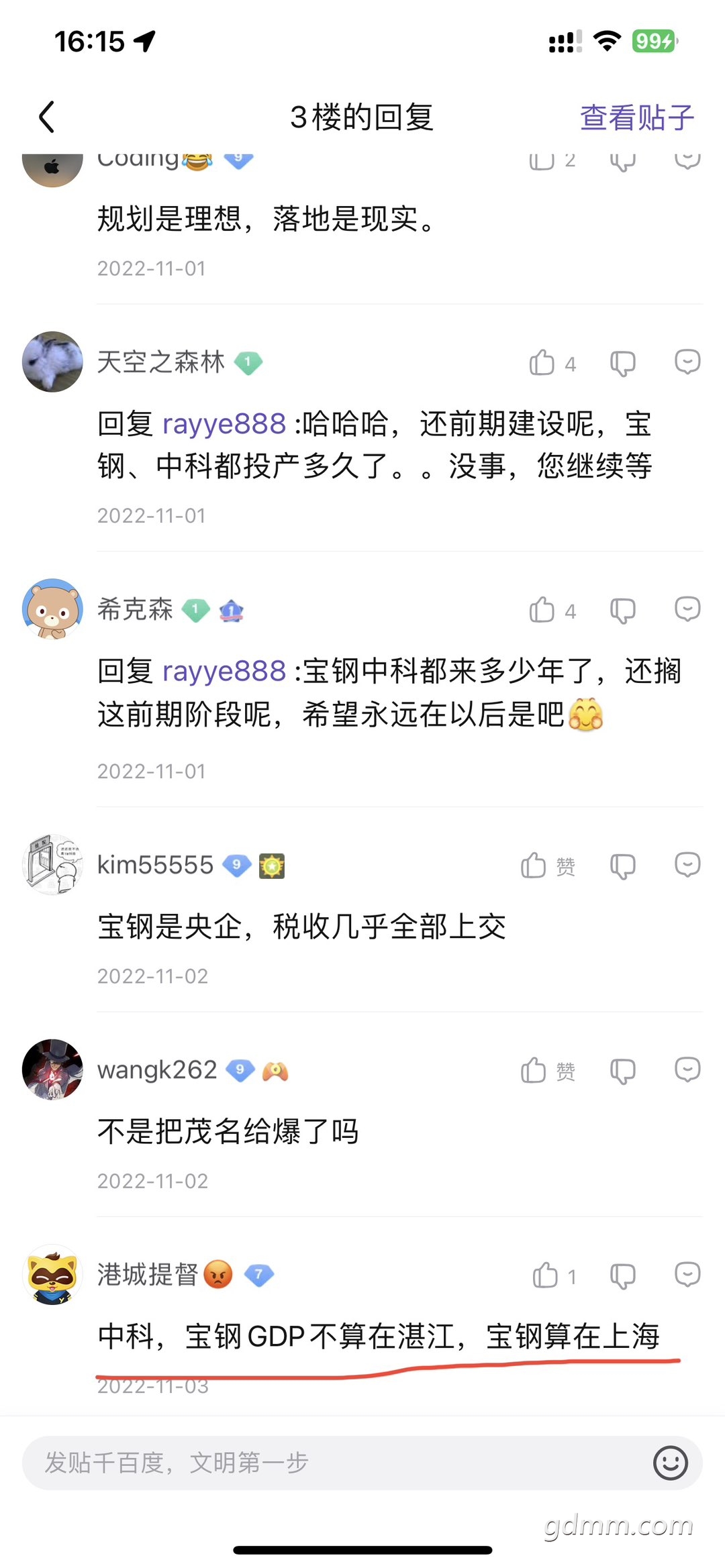
Task: View kim55555's profile via username
Action: click(x=155, y=866)
